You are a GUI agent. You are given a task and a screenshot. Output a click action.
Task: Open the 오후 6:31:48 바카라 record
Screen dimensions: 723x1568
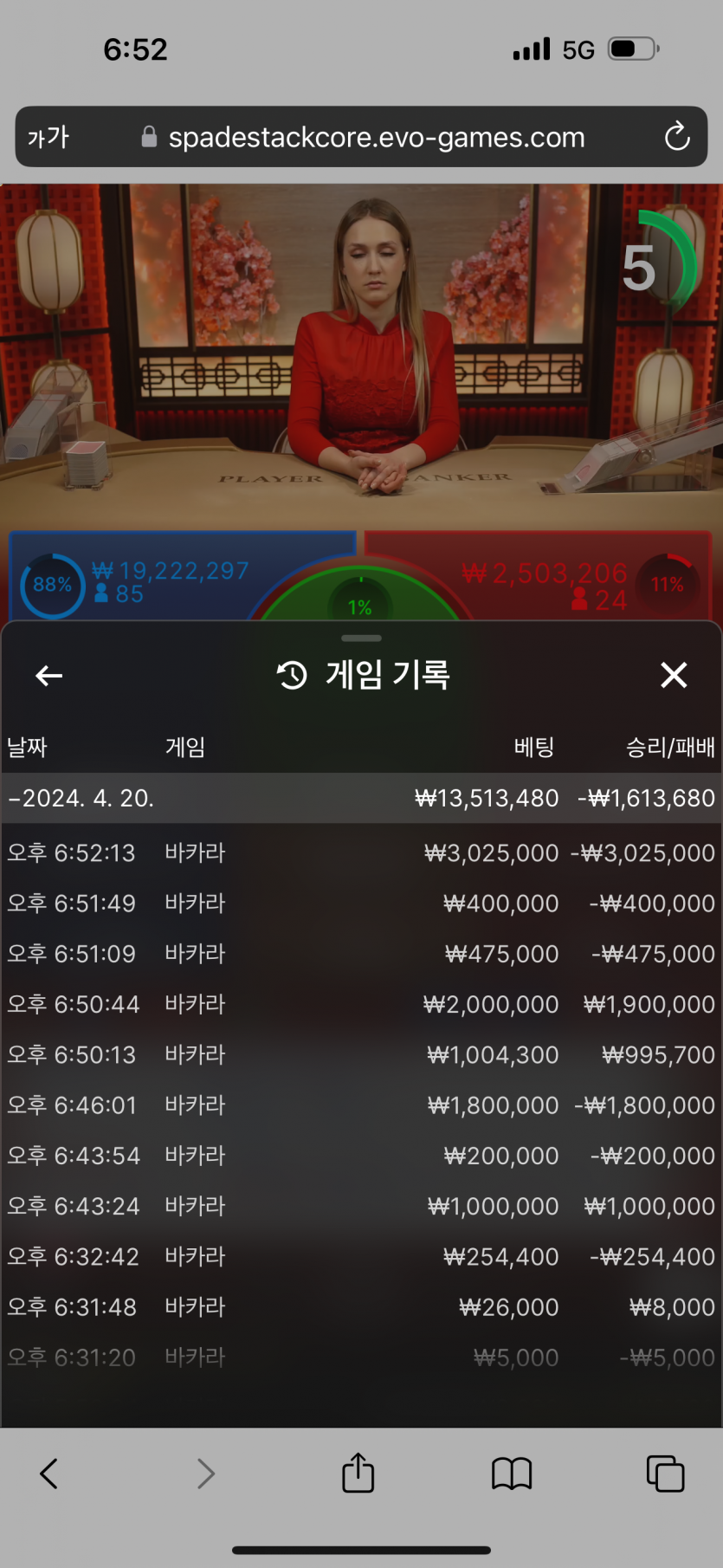(361, 1306)
